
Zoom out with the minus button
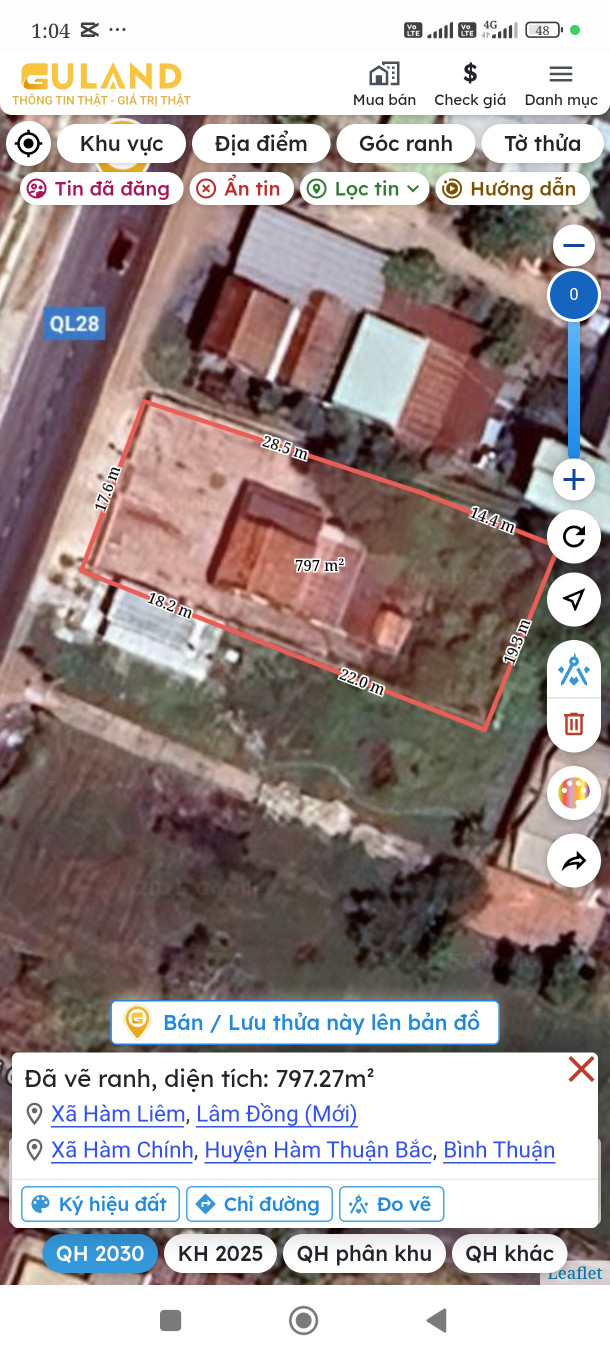(x=573, y=244)
